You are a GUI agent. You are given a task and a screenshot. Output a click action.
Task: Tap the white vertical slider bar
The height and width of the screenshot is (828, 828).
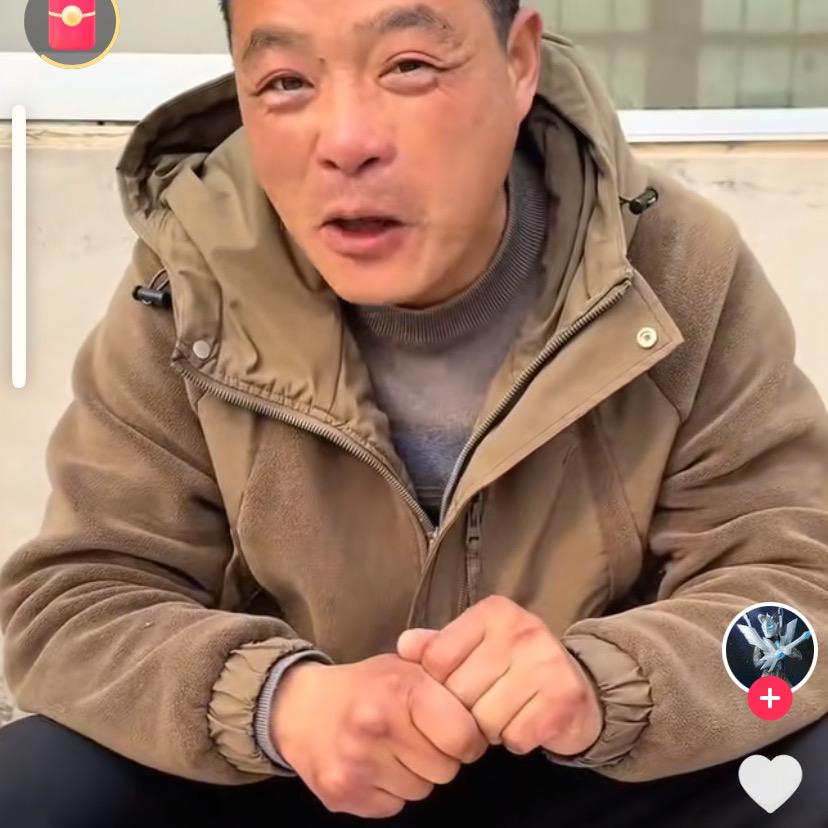pos(19,246)
